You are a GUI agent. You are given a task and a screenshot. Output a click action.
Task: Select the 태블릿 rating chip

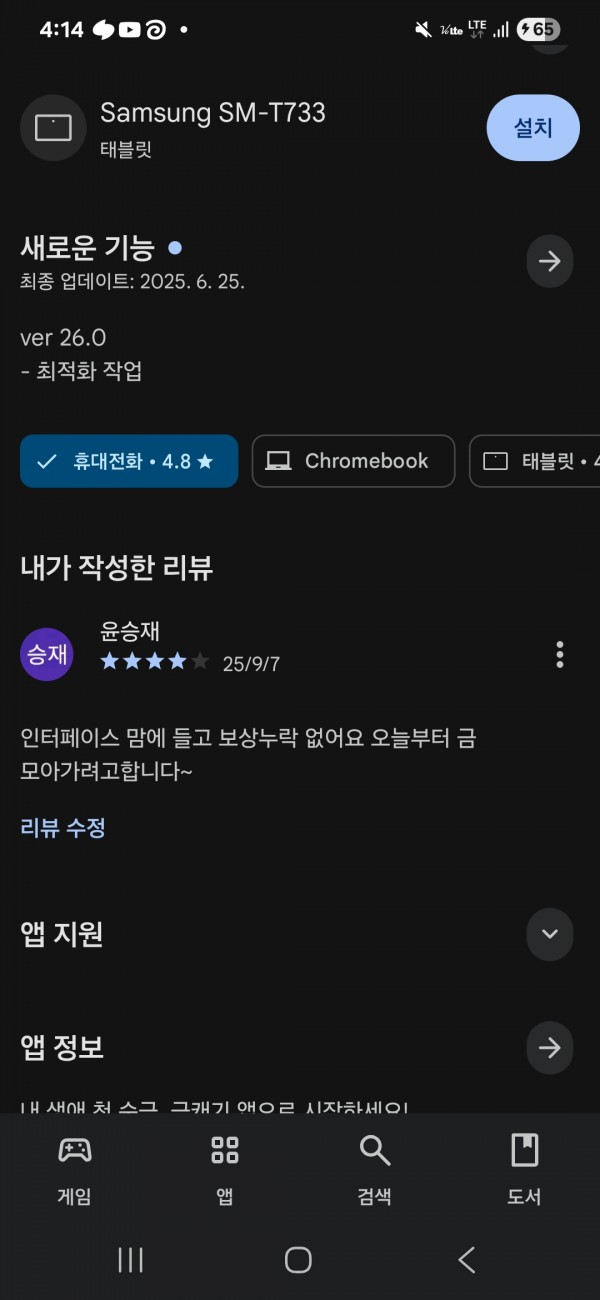pyautogui.click(x=535, y=461)
